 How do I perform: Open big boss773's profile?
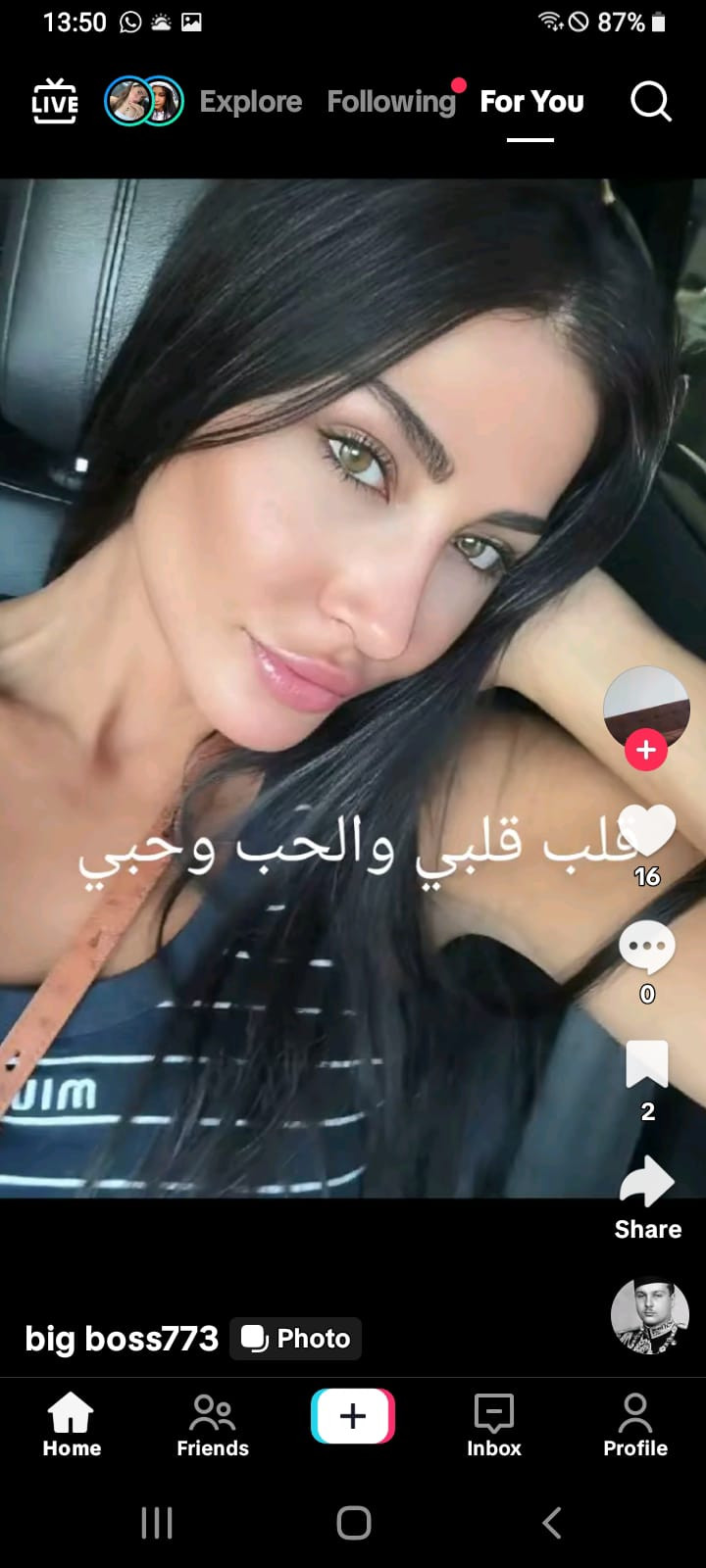coord(122,1339)
